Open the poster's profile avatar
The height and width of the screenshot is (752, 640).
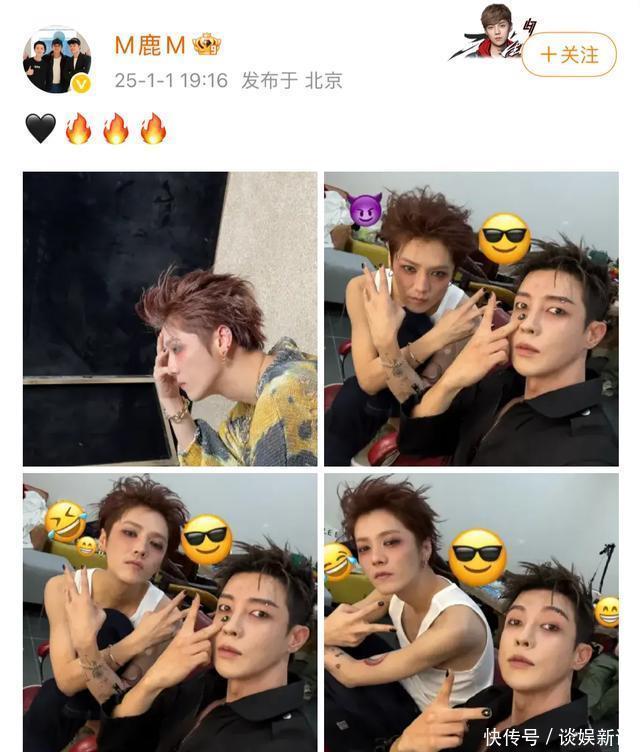point(57,60)
